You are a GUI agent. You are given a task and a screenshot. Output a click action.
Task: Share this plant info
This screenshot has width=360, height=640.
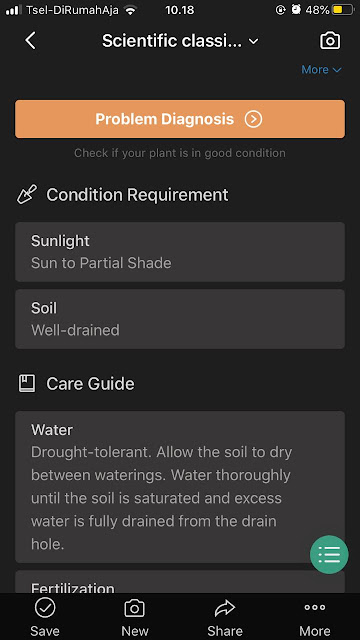click(225, 617)
